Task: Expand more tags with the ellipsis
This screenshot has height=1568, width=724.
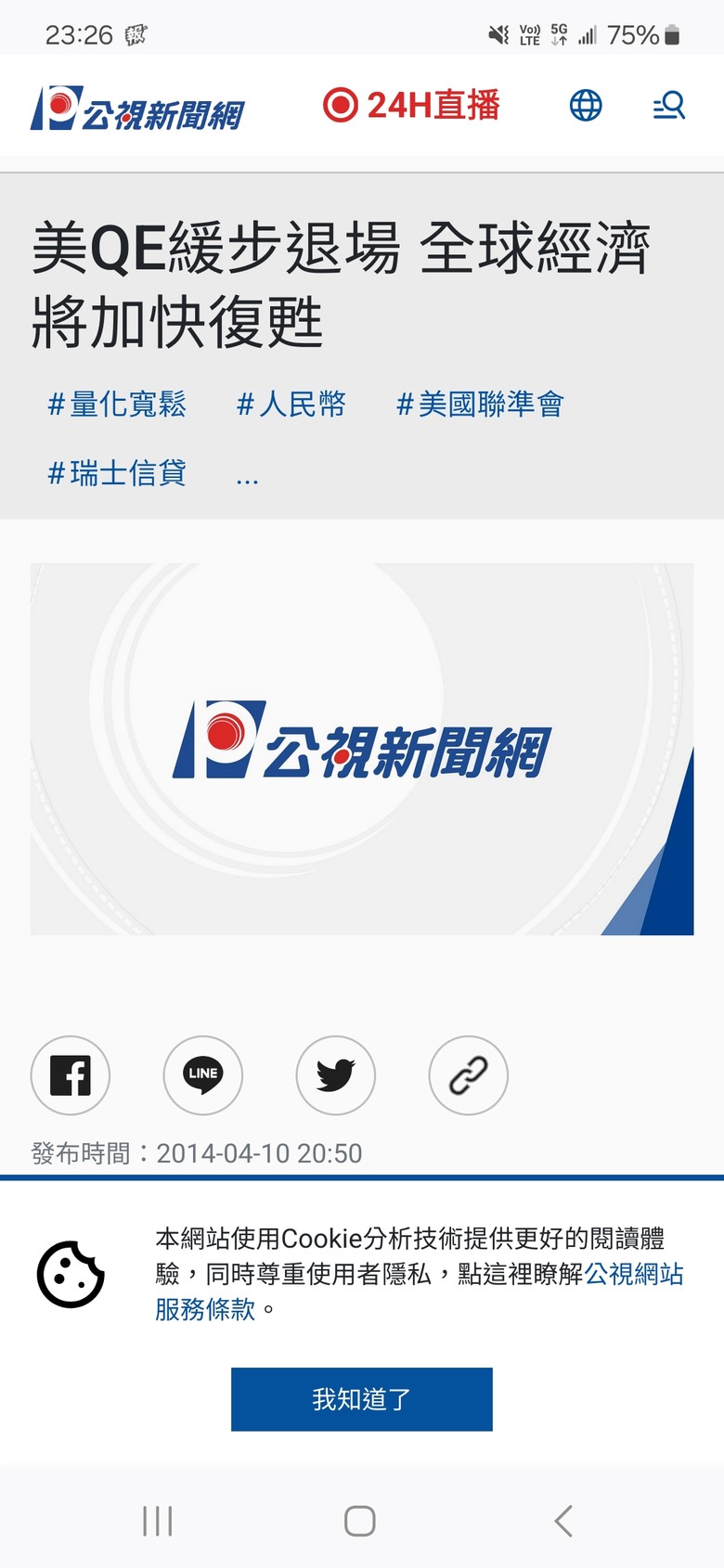Action: (x=247, y=477)
